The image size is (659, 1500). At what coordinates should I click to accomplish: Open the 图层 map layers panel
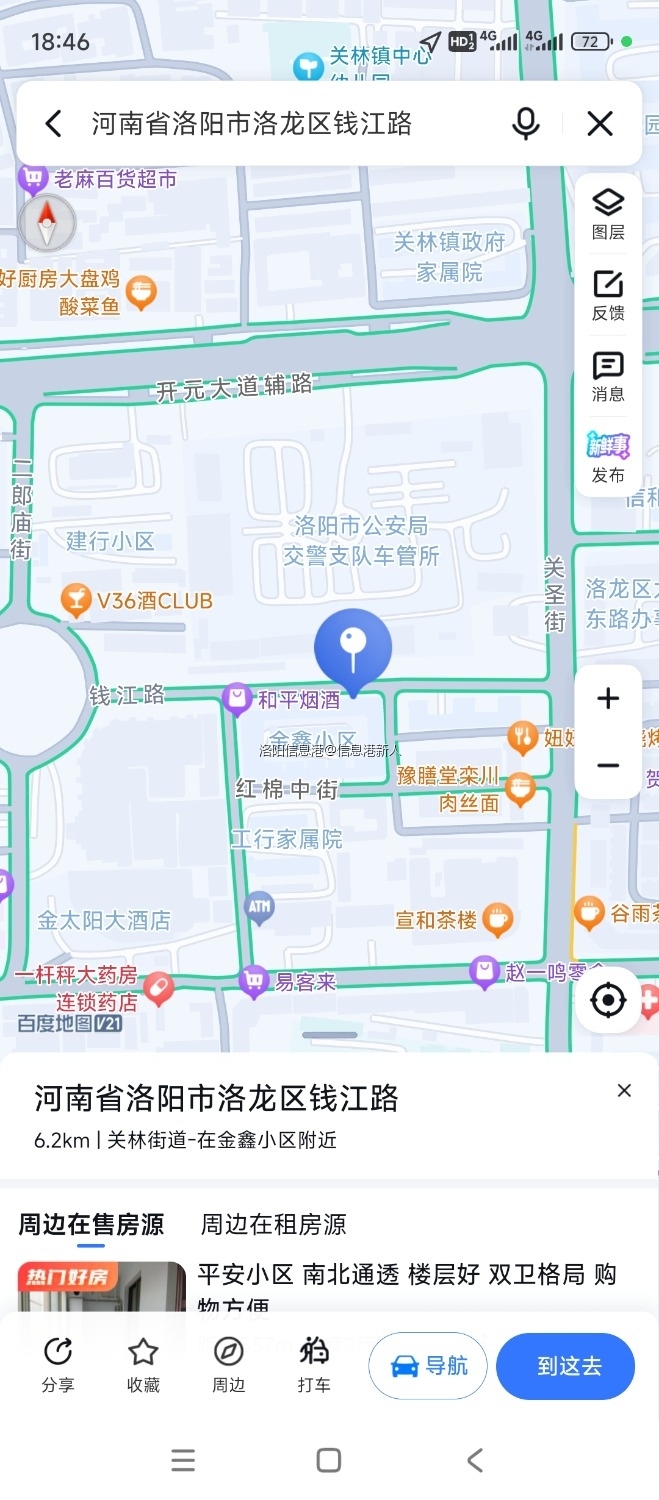tap(608, 214)
